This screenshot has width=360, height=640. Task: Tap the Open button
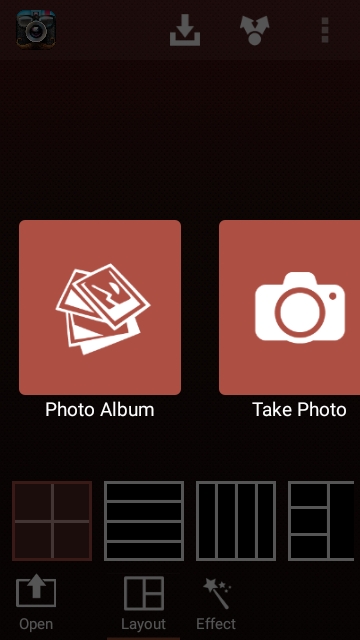coord(36,602)
